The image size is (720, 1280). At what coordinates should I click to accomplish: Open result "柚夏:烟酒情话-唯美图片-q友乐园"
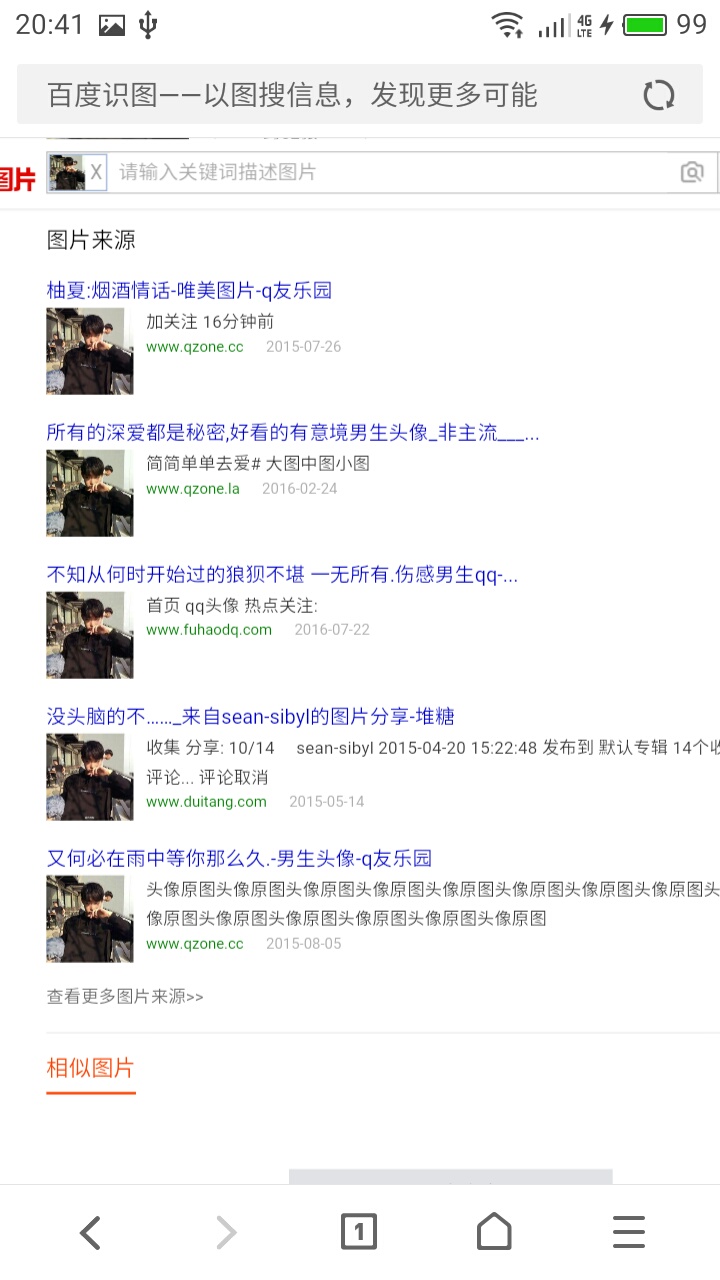(x=189, y=291)
